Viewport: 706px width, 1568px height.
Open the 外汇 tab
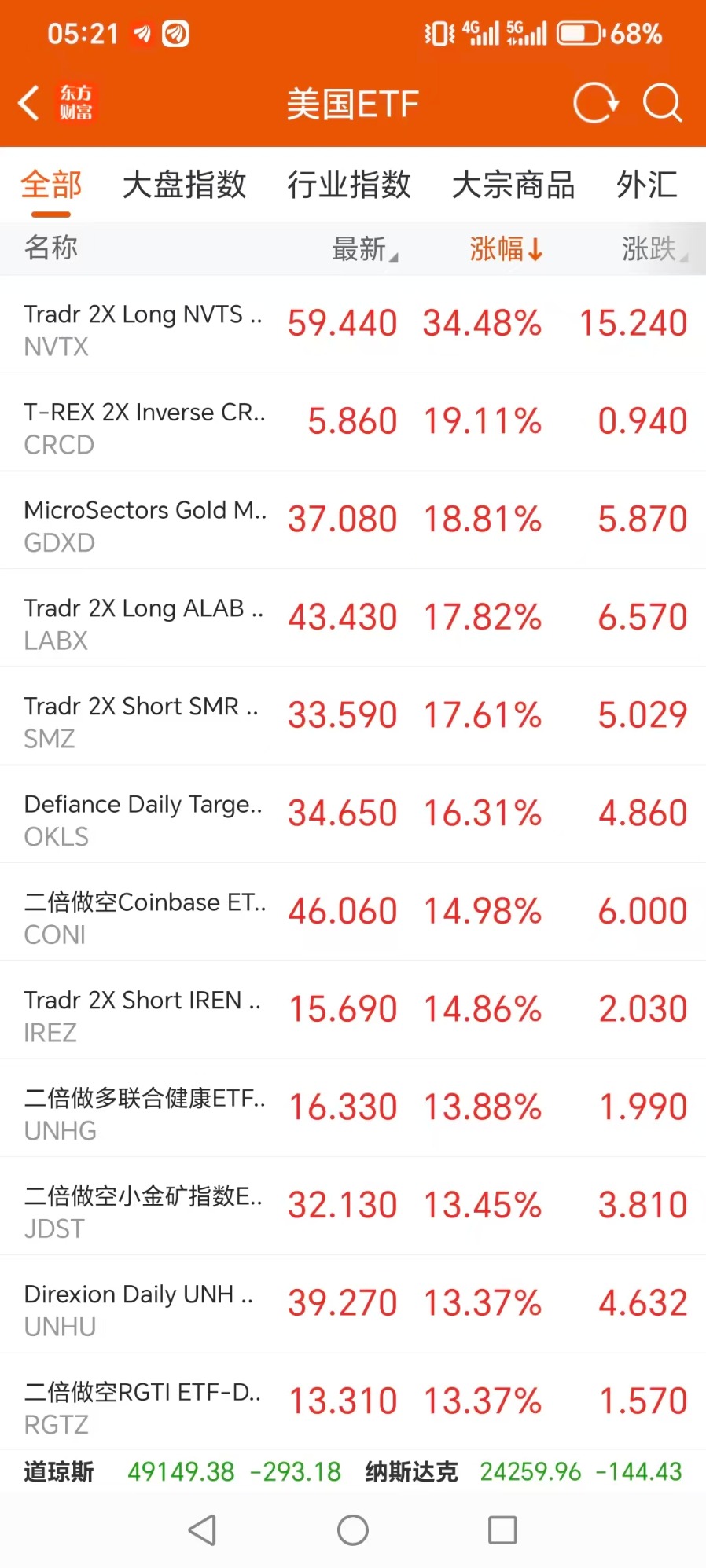(647, 185)
